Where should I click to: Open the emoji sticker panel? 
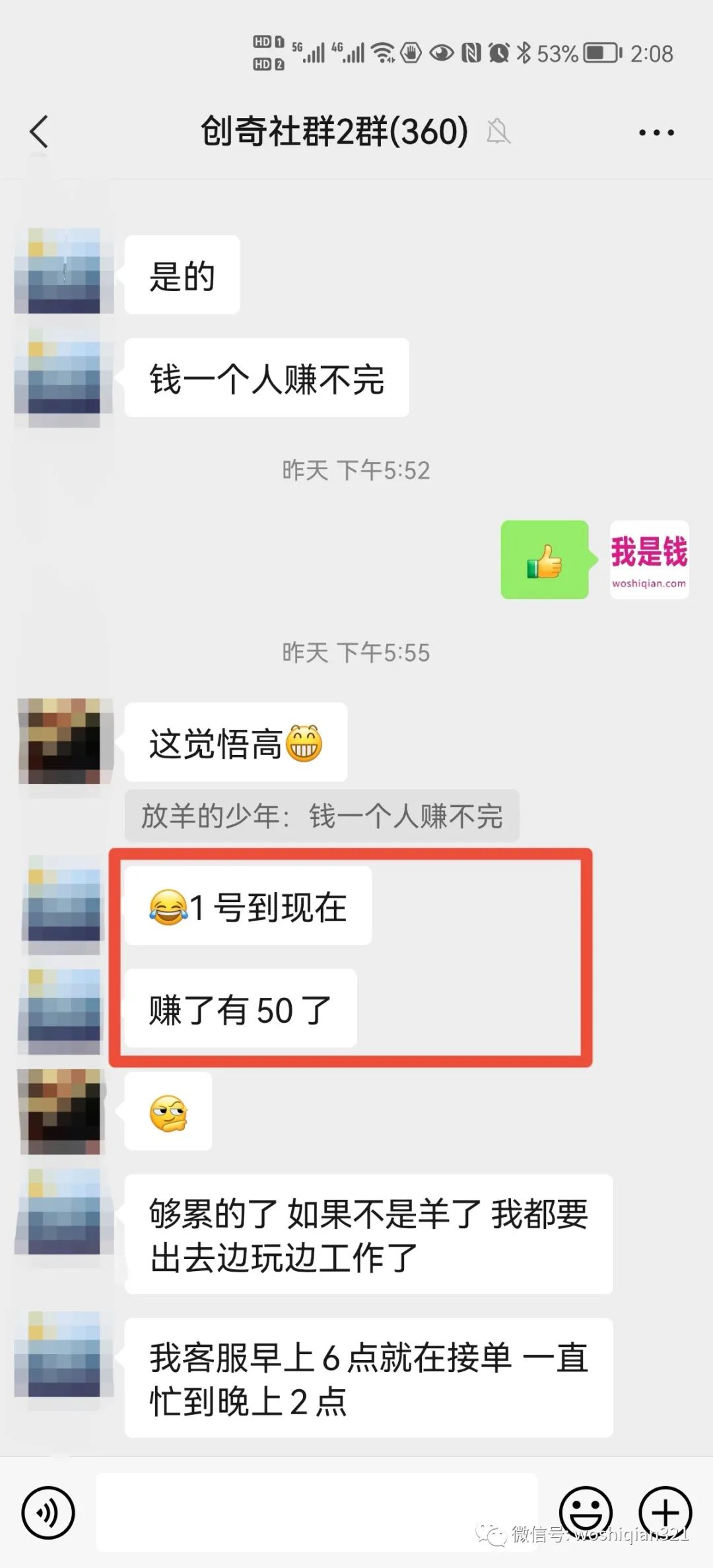(x=586, y=1512)
